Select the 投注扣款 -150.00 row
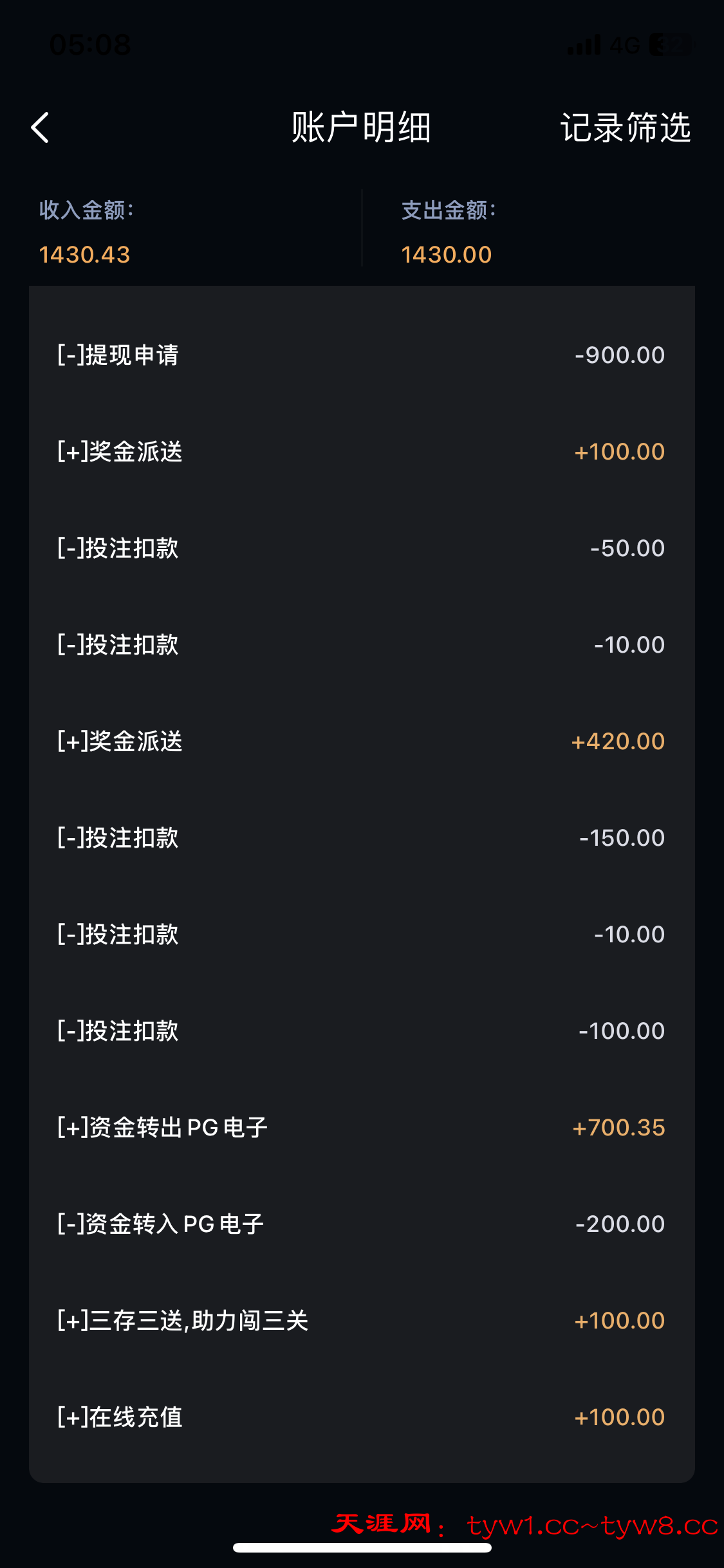The width and height of the screenshot is (724, 1568). click(x=360, y=837)
